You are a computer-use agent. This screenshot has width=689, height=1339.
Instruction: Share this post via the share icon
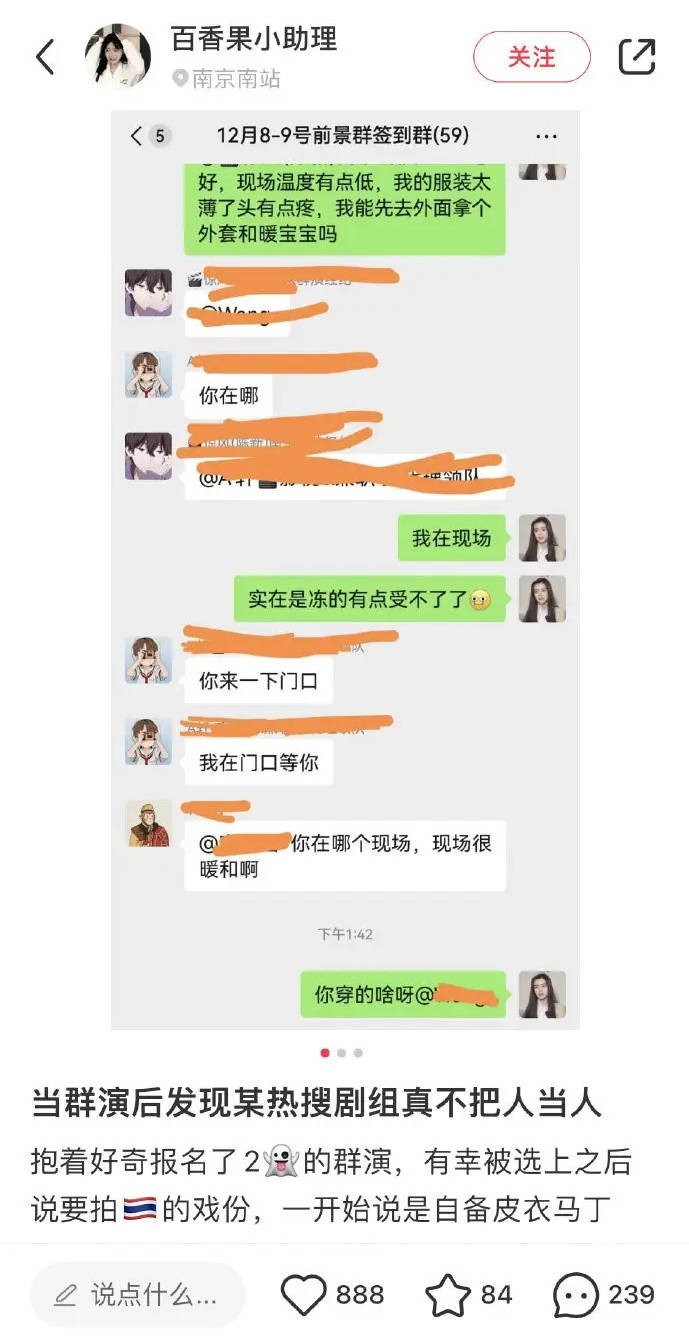point(637,57)
